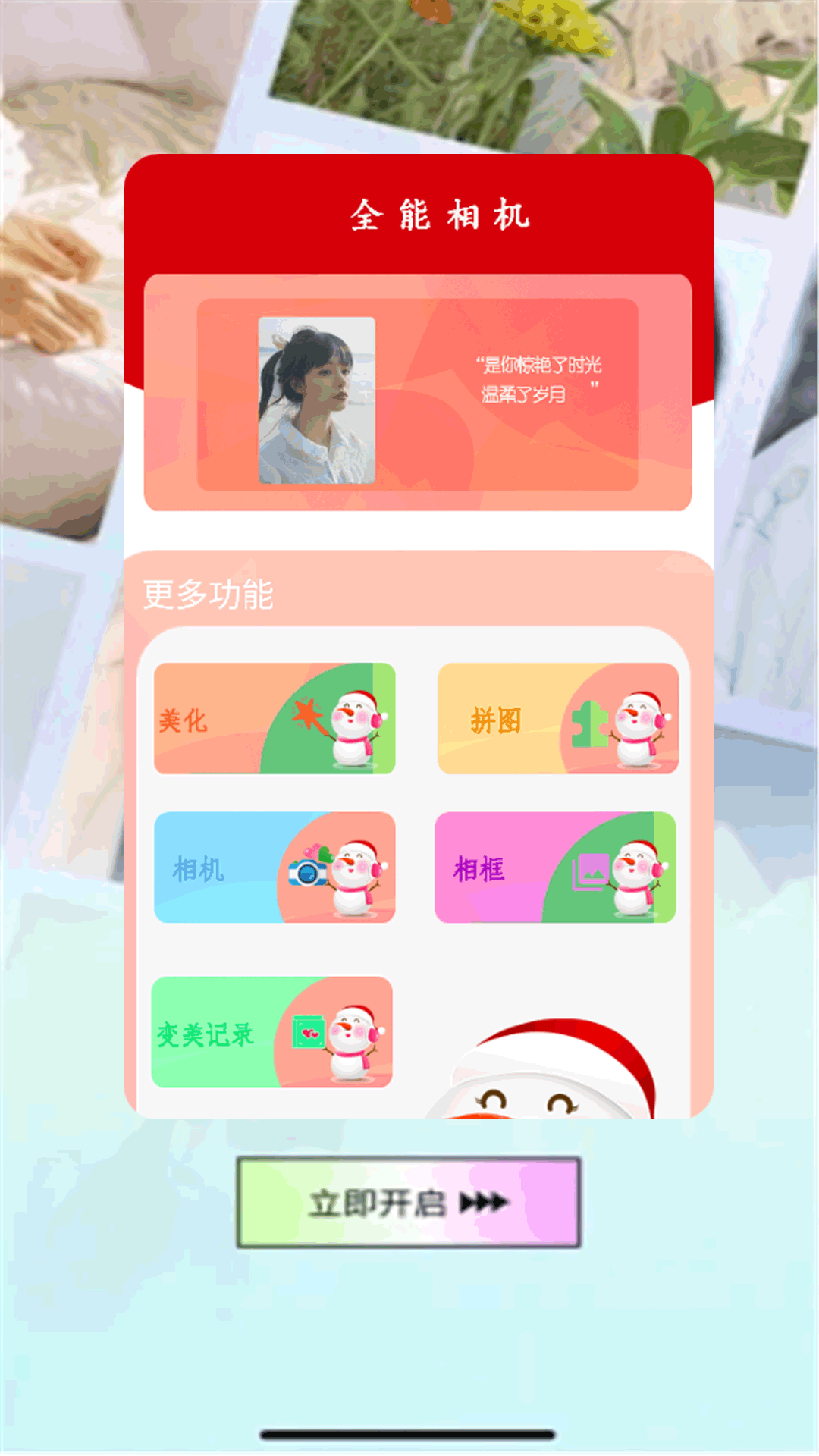Tap the 立即开启 button
Screen dimensions: 819x1456
pos(409,1202)
